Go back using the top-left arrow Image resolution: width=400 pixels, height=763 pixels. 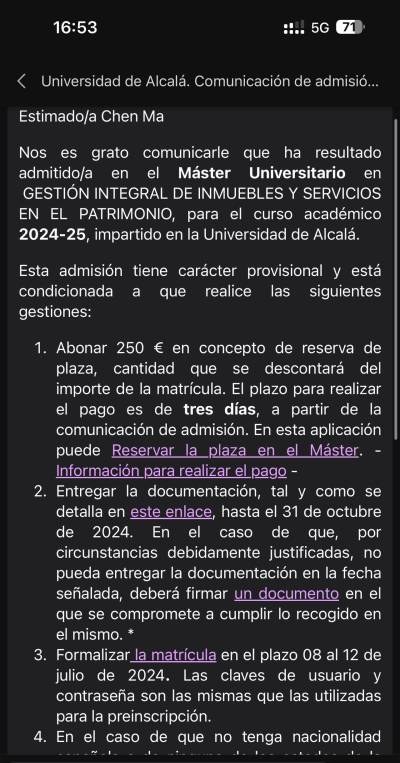pos(21,81)
